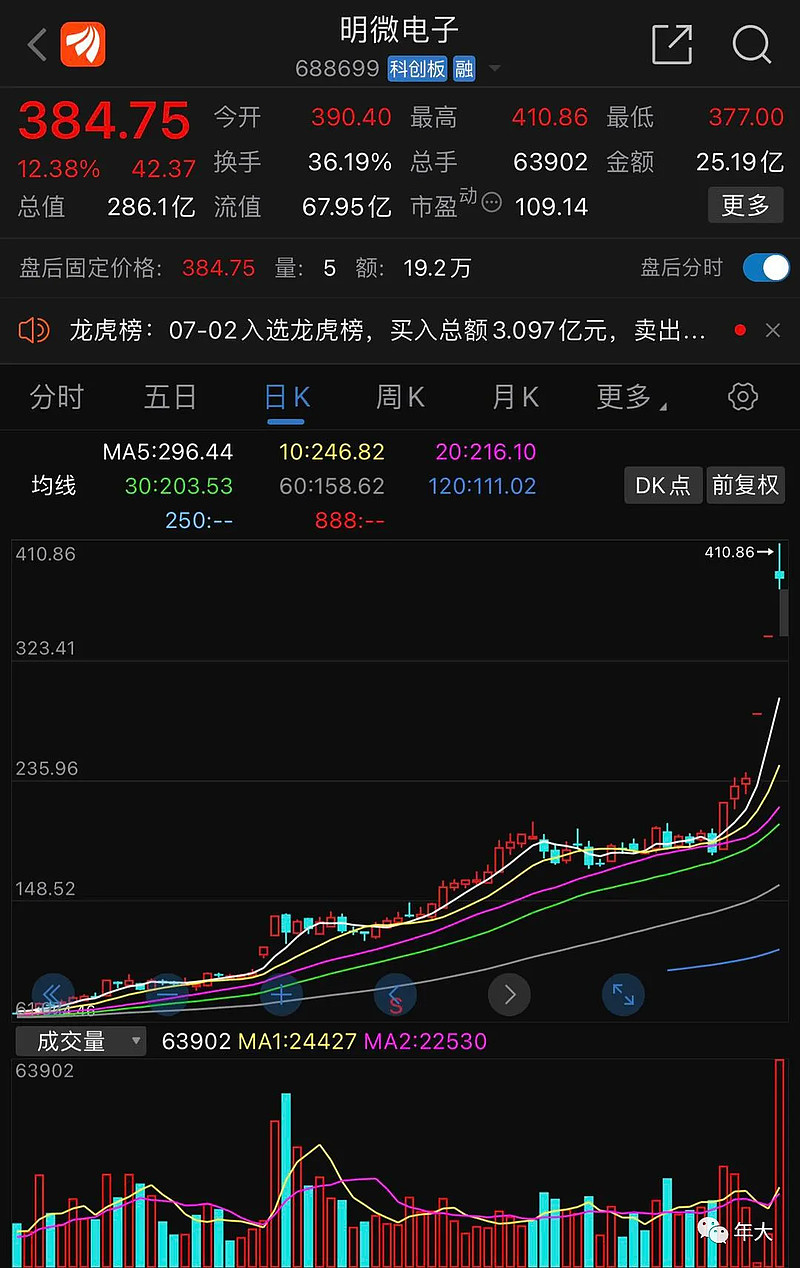Select the 月K chart tab
Viewport: 800px width, 1268px height.
point(515,397)
